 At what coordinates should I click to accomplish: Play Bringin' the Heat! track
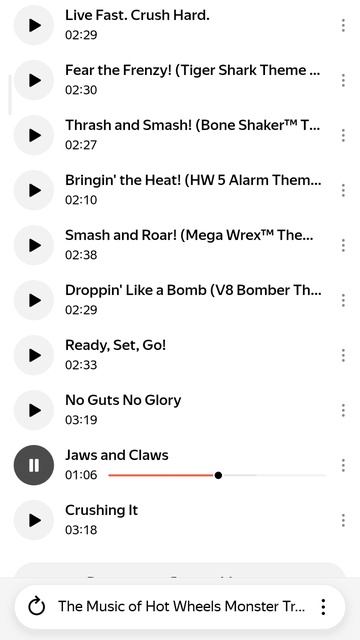(x=34, y=190)
